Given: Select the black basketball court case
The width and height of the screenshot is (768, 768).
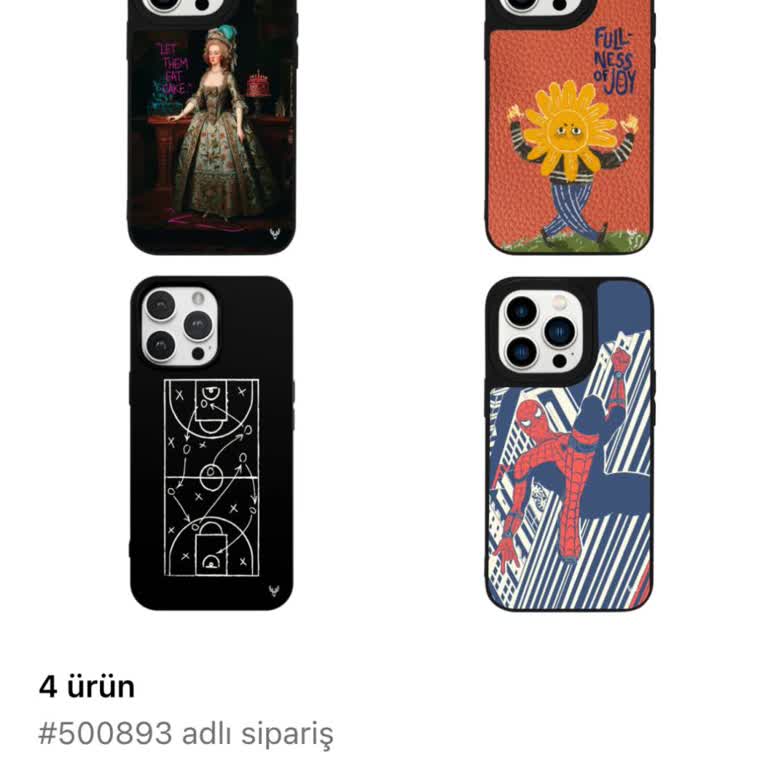Looking at the screenshot, I should [x=212, y=443].
